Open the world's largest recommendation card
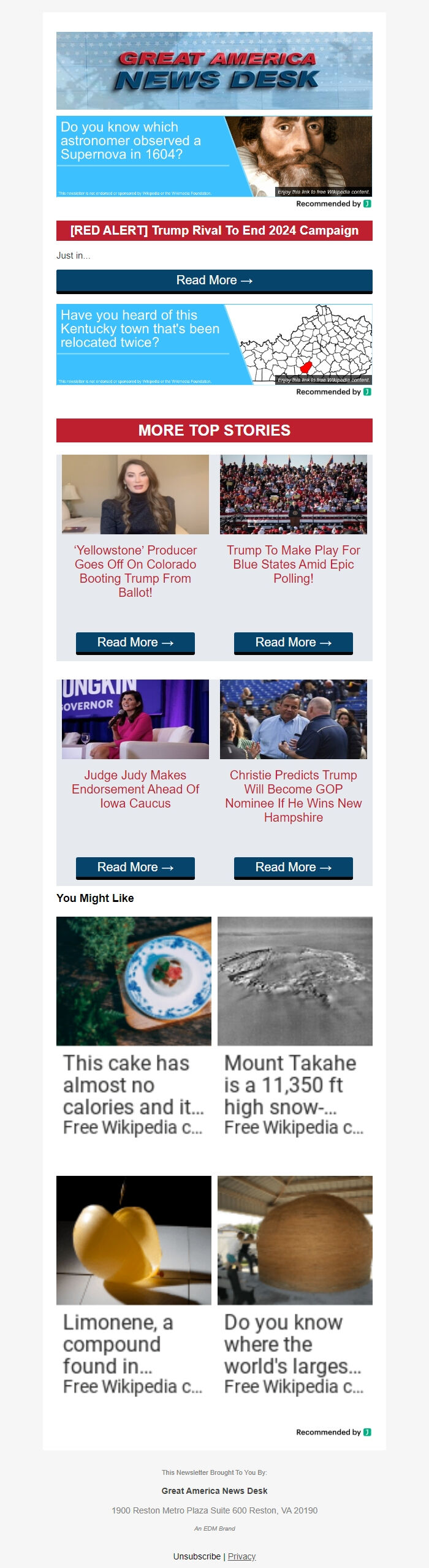429x1568 pixels. pyautogui.click(x=295, y=1286)
